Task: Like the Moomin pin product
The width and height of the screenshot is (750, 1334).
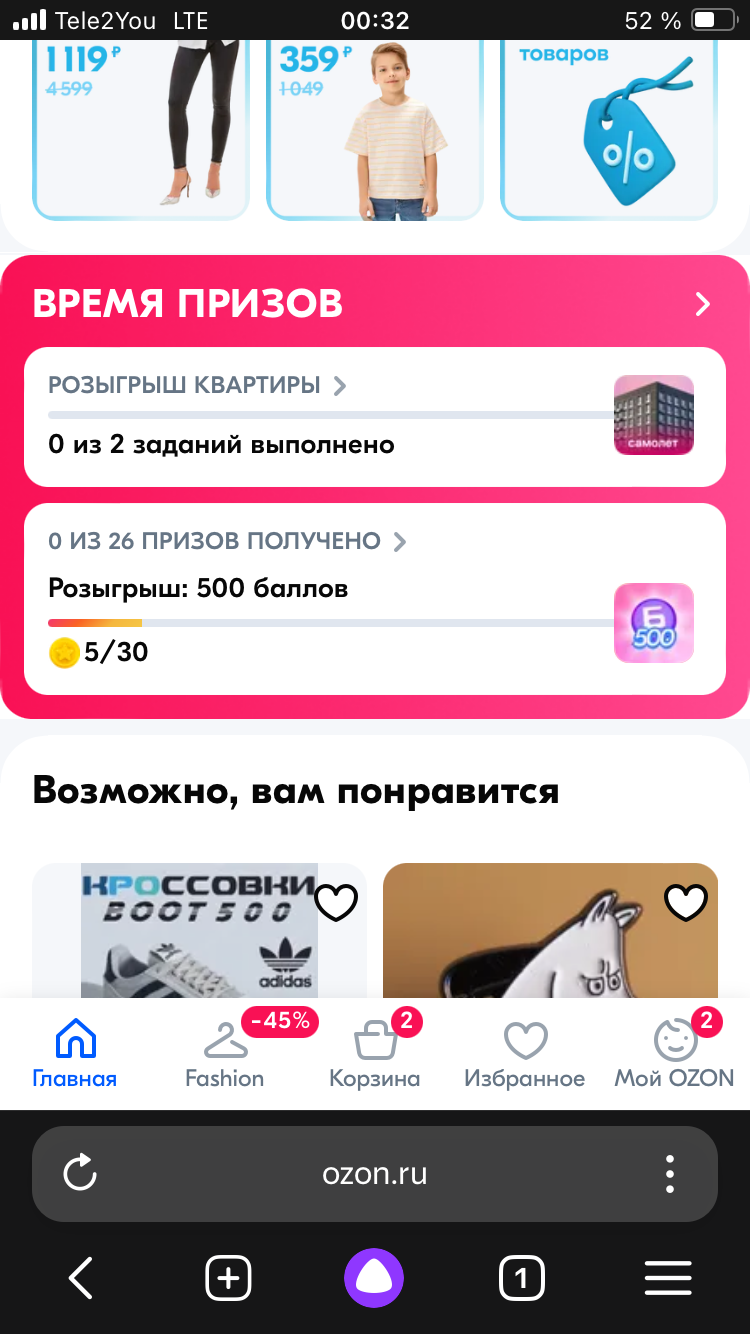Action: [686, 902]
